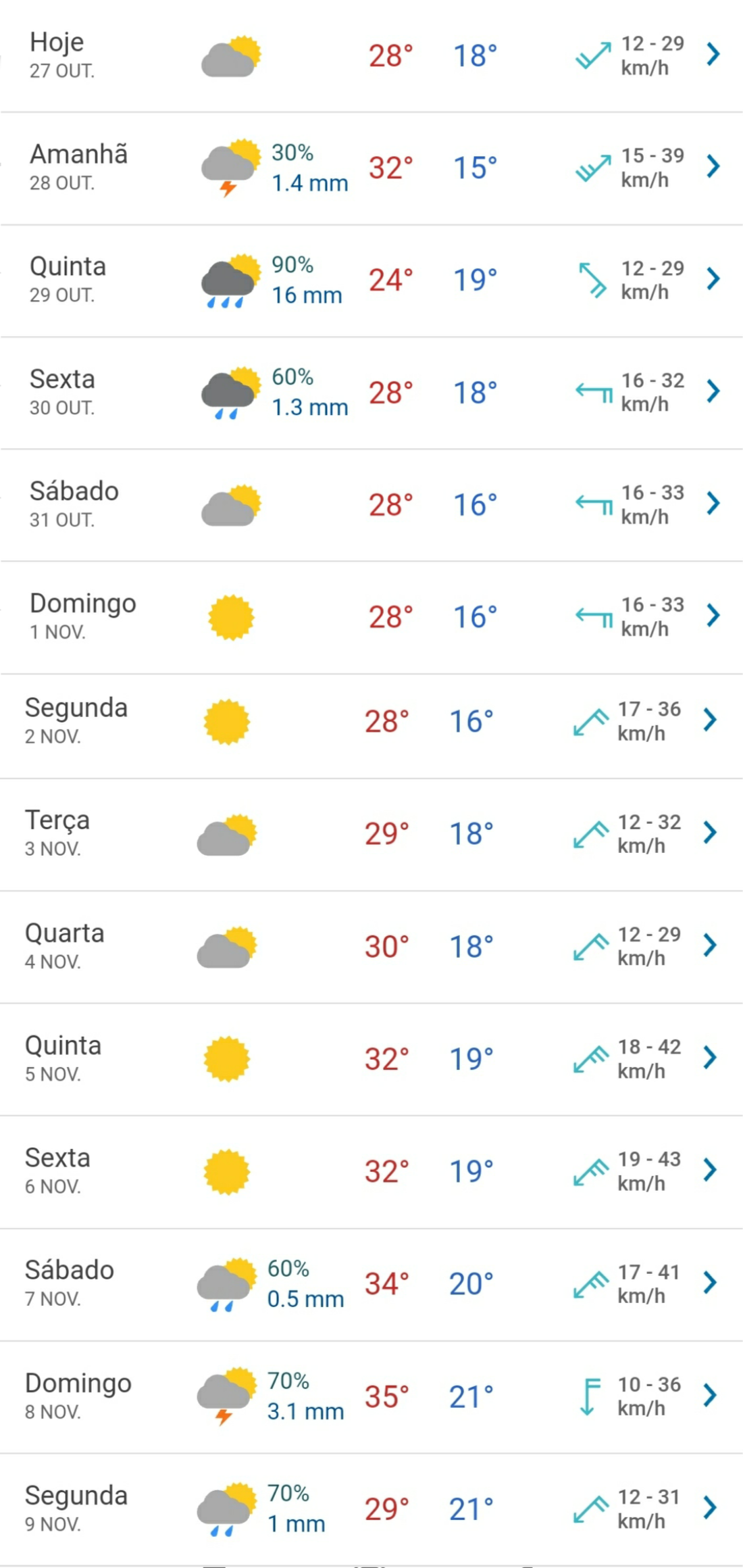Open Domingo 1 NOV. forecast details

click(371, 617)
